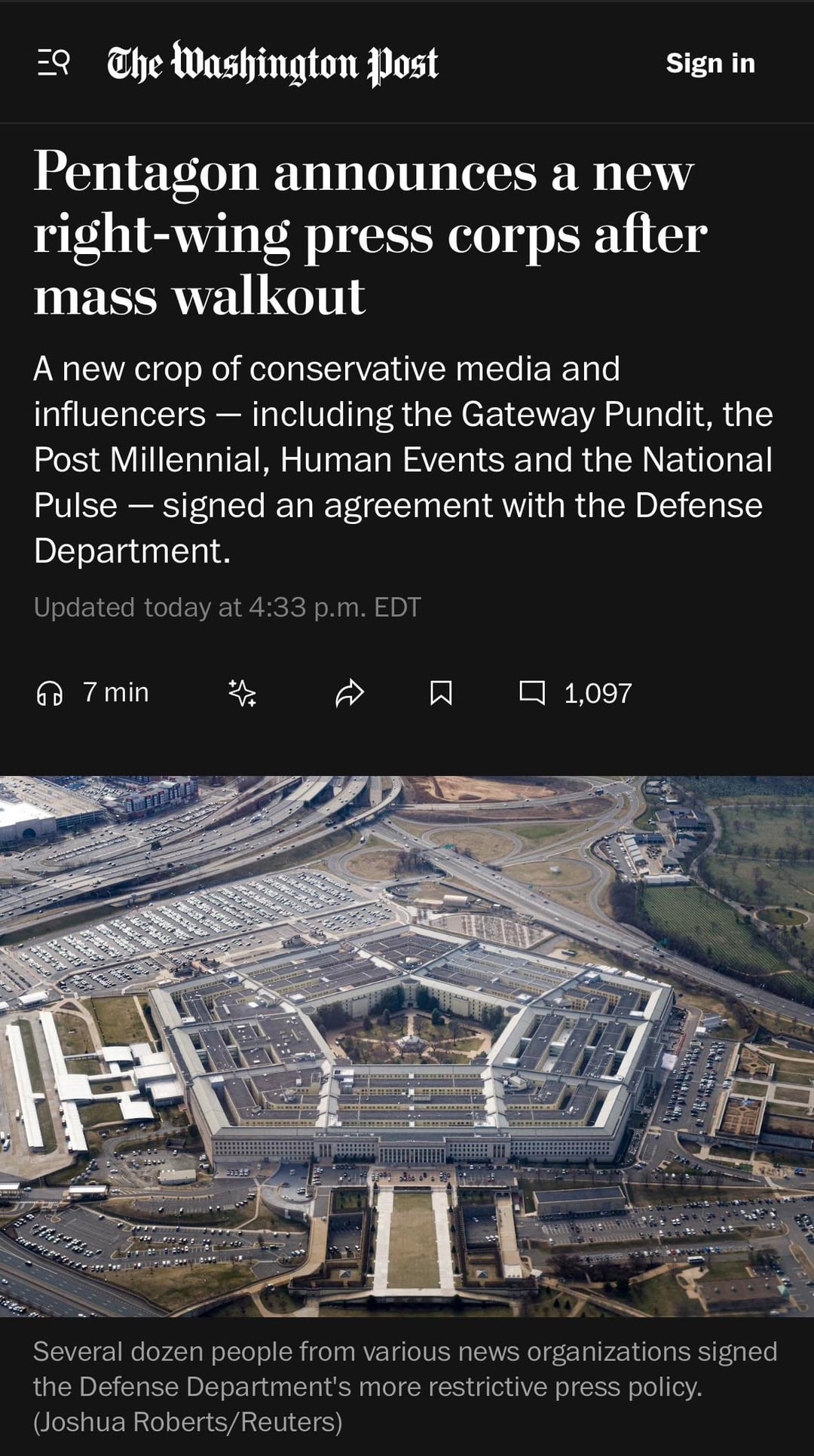
Task: Bookmark this article
Action: click(441, 692)
